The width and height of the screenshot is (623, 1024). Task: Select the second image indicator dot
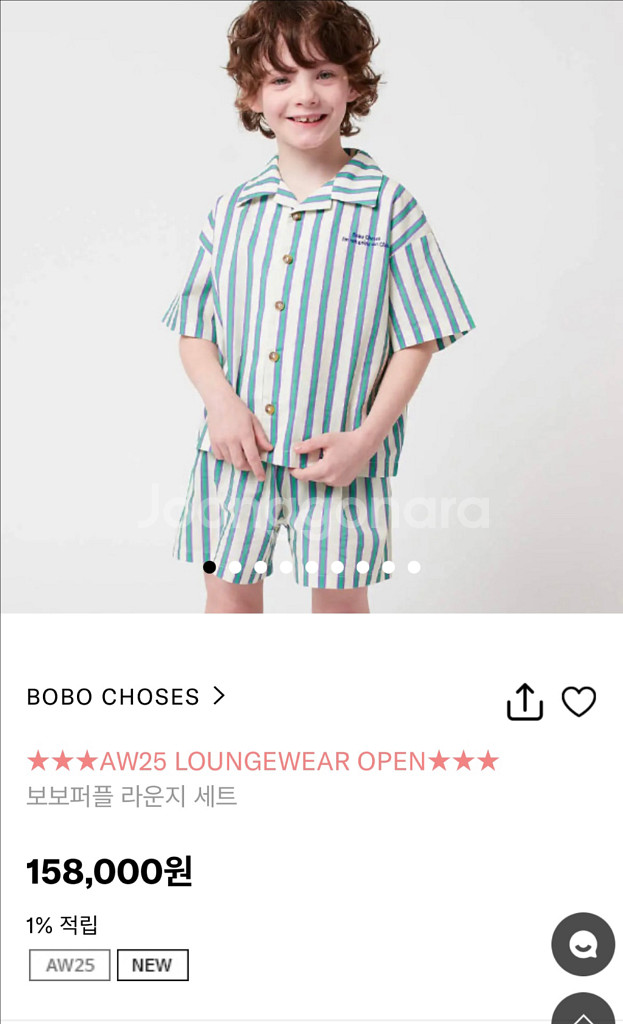point(235,567)
